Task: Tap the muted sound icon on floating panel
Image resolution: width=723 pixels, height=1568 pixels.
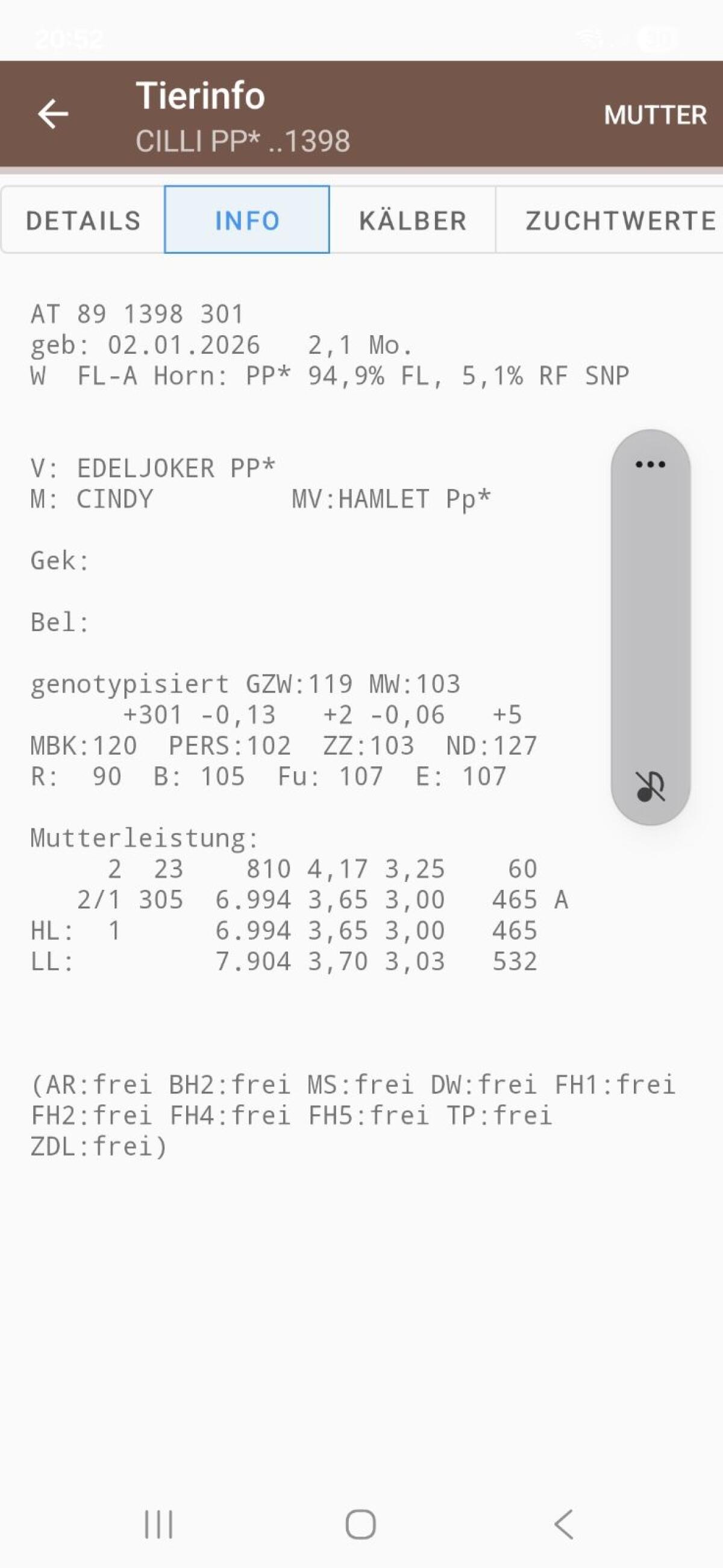Action: pos(650,786)
